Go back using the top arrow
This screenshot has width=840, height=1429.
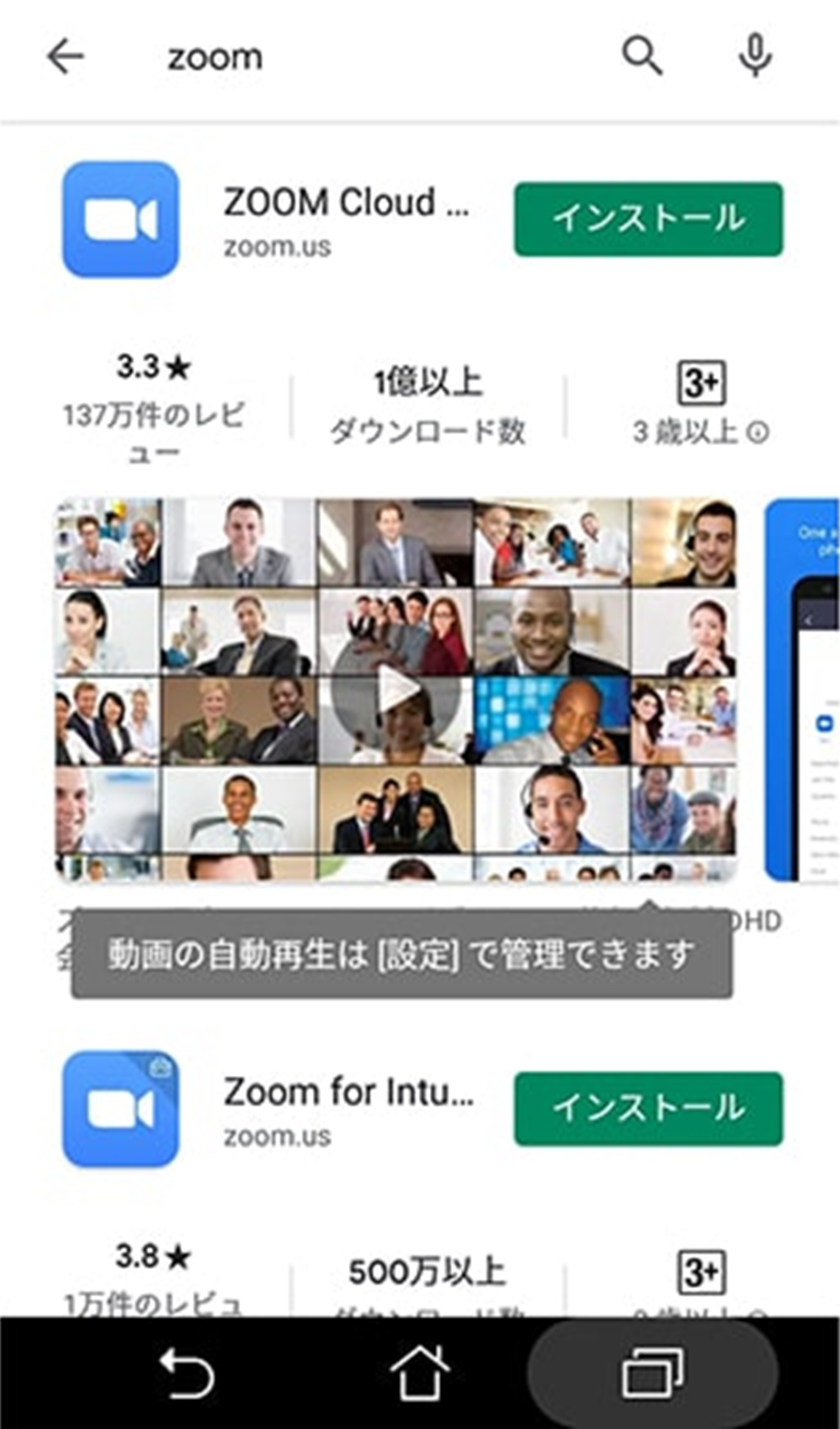click(65, 56)
